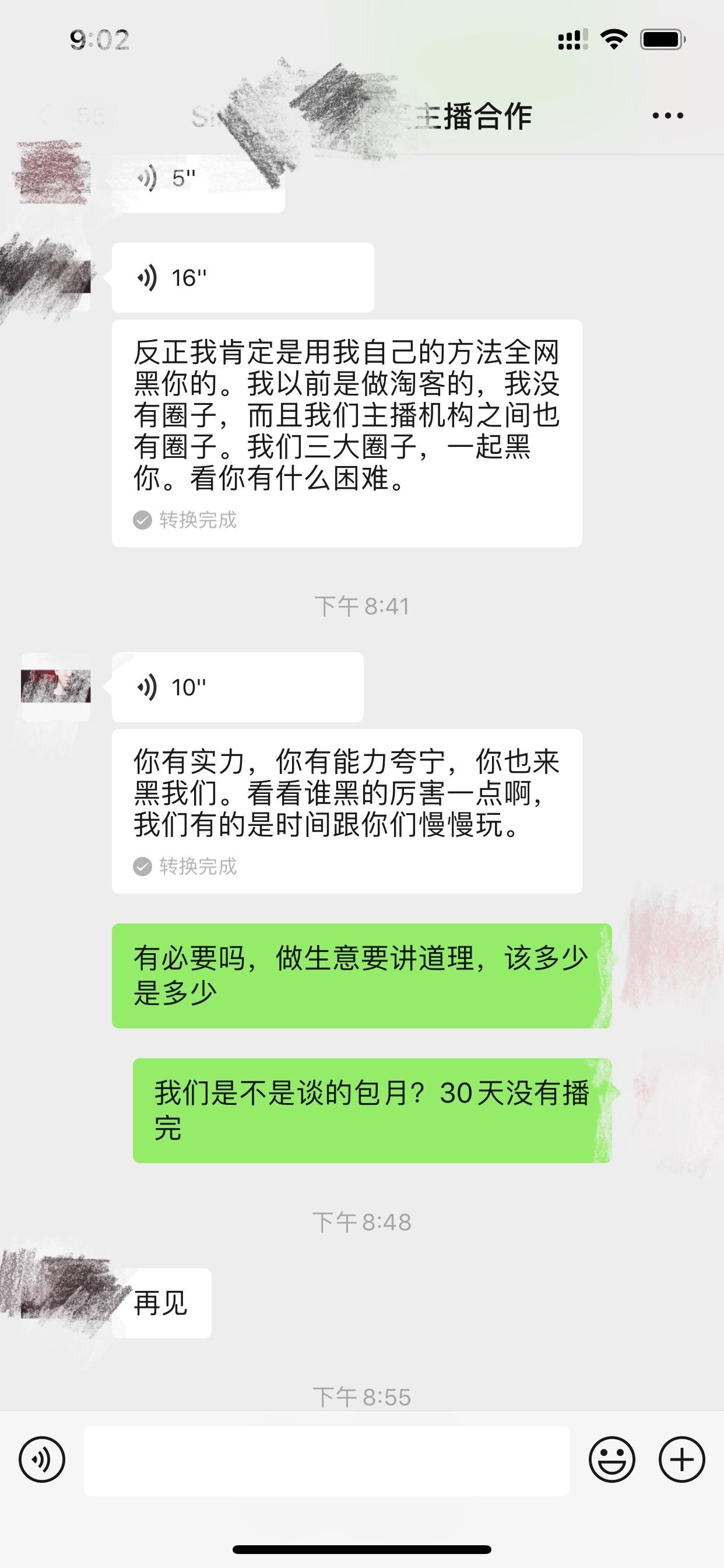Tap the battery indicator in the status bar

tap(661, 38)
